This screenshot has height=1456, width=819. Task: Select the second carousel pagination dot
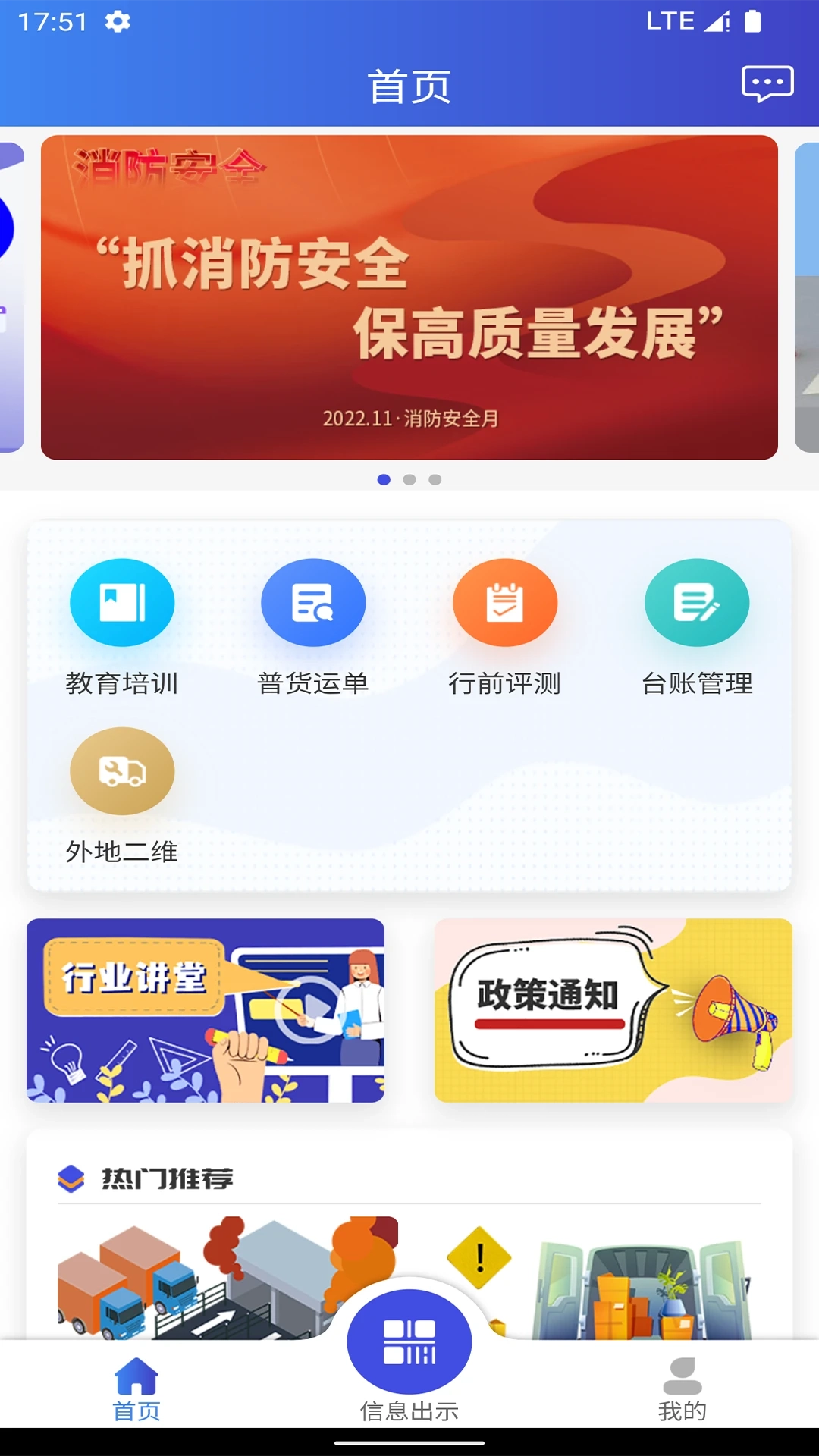[x=409, y=479]
